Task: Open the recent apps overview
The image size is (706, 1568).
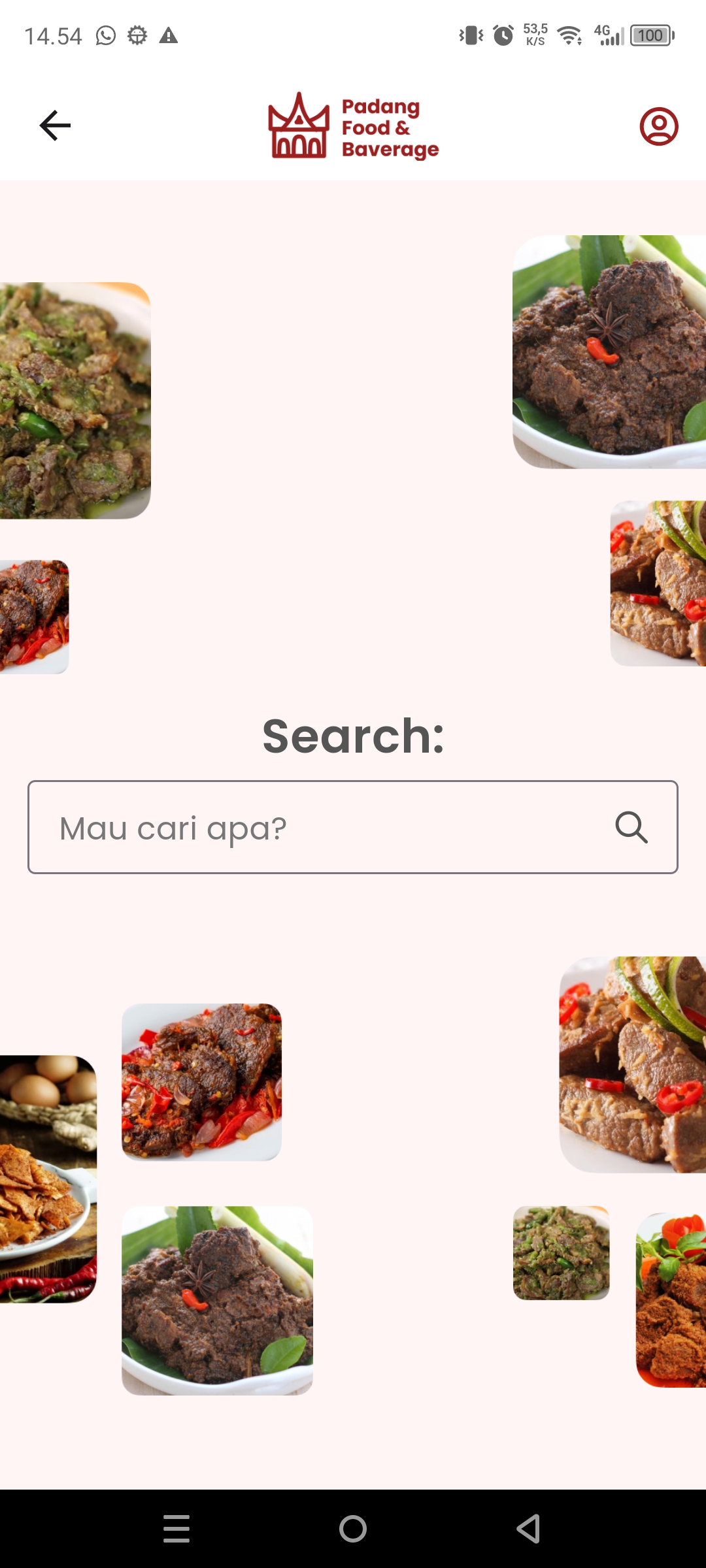Action: point(176,1529)
